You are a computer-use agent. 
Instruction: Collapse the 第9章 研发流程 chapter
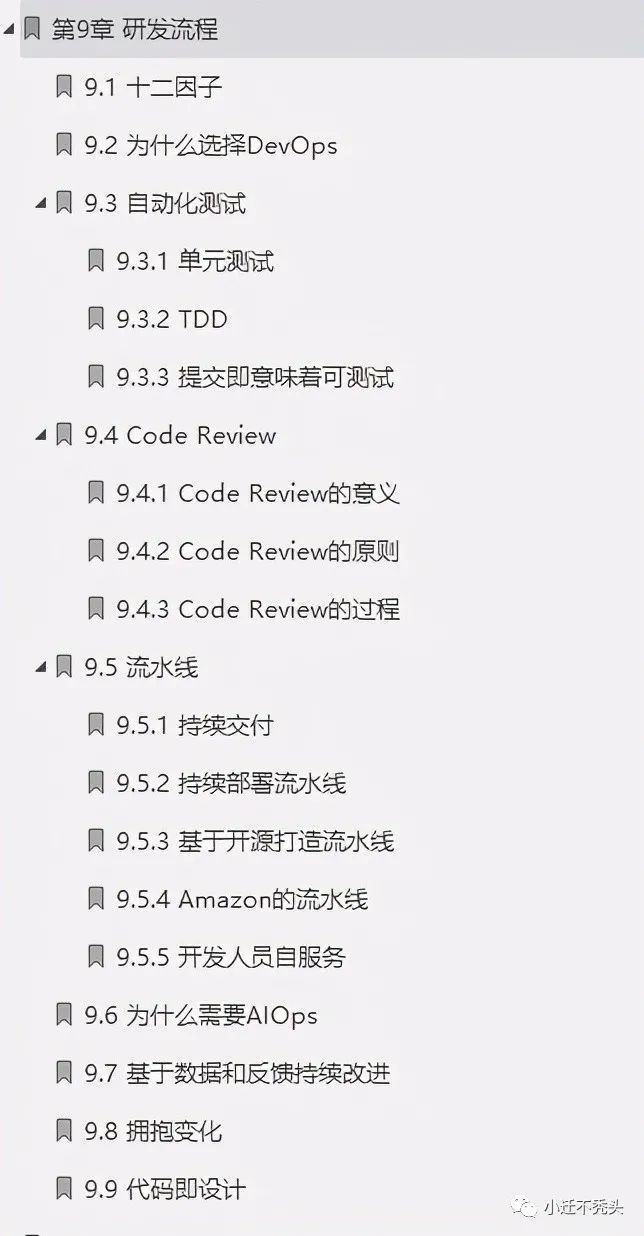8,29
